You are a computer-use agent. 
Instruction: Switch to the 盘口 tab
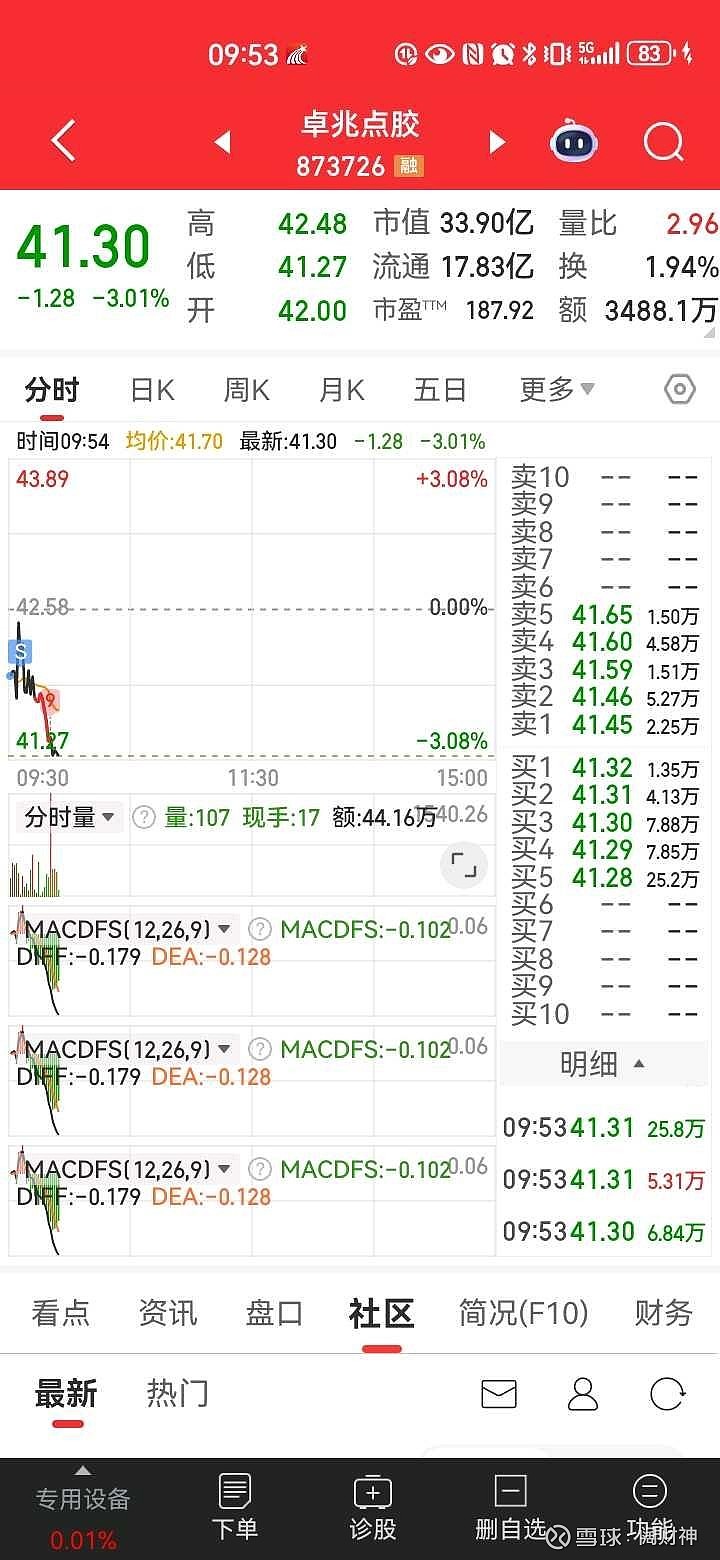(x=274, y=1312)
